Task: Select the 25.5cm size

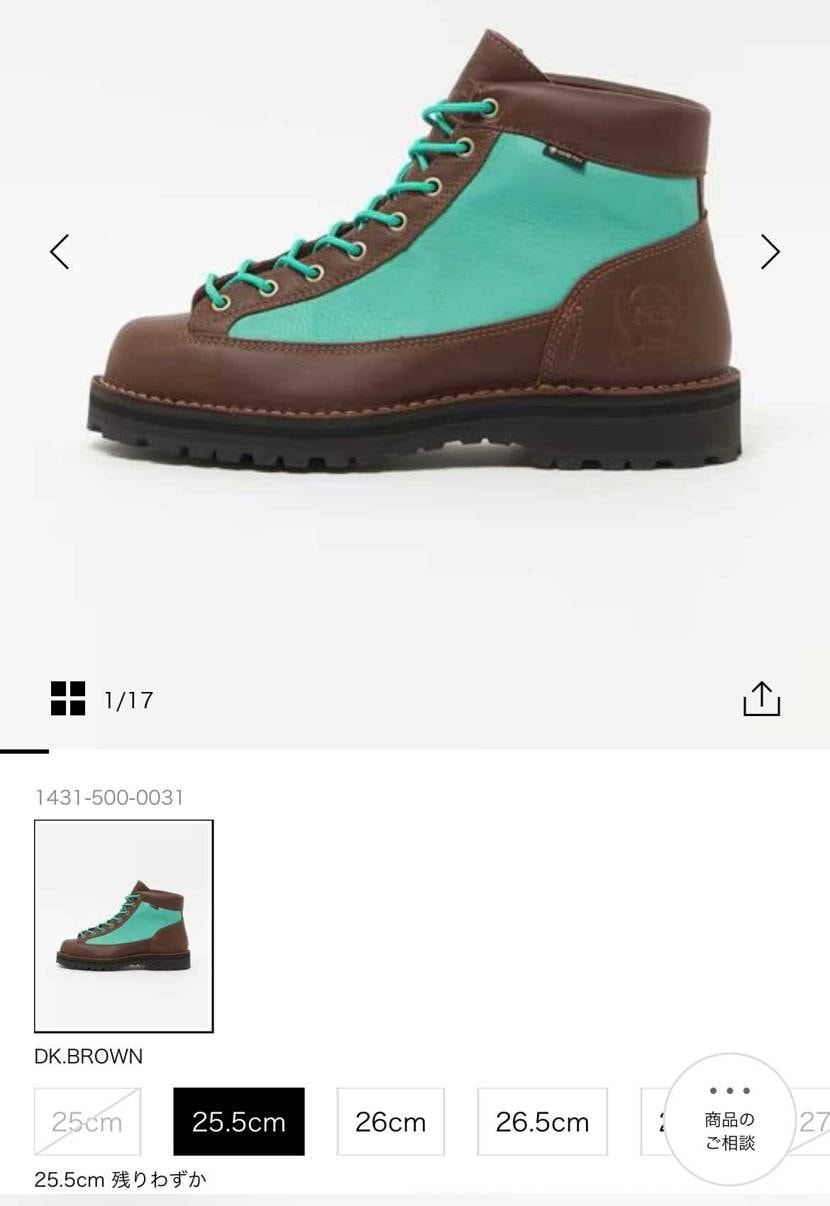Action: point(239,1122)
